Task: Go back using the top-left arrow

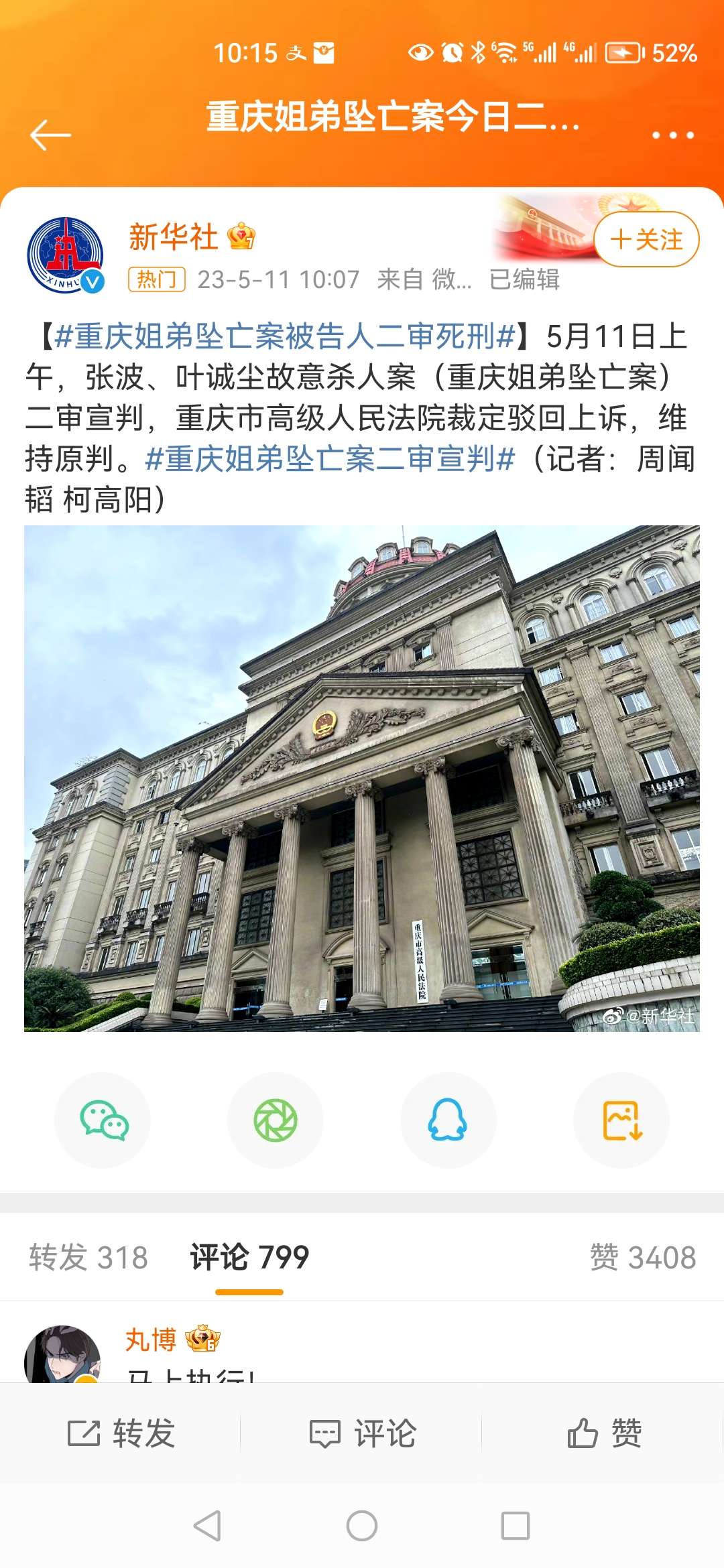Action: (x=50, y=135)
